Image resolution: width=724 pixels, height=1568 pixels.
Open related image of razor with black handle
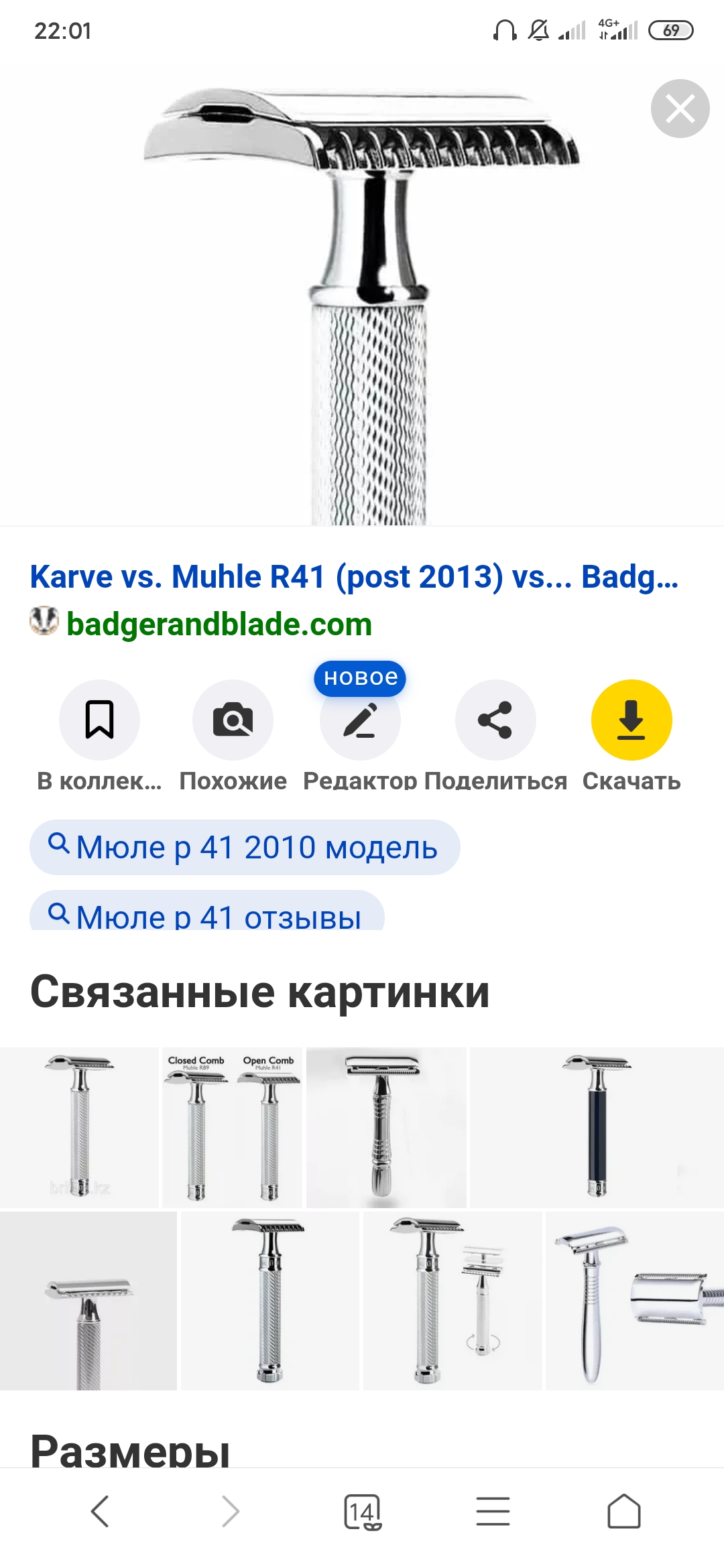pyautogui.click(x=597, y=1128)
